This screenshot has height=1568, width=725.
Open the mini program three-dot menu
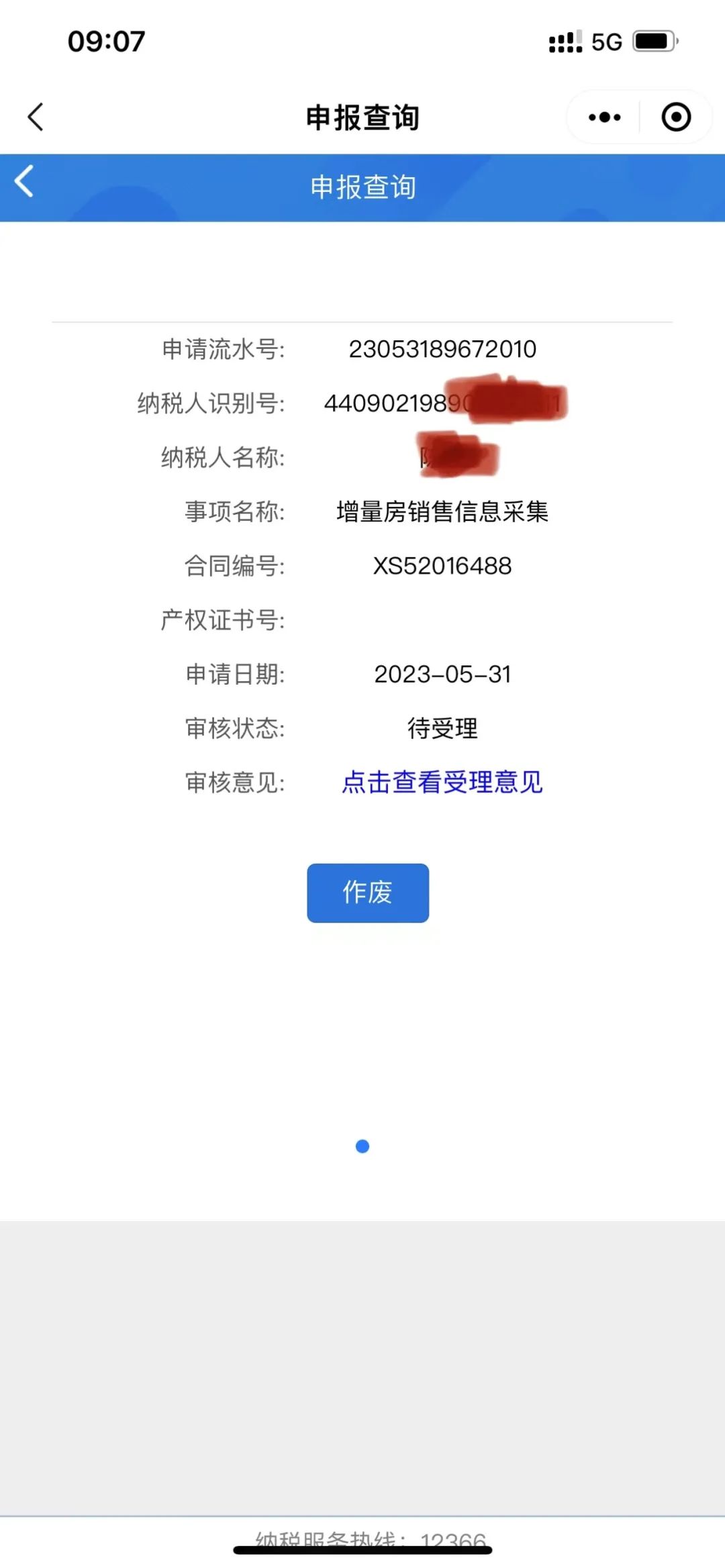pyautogui.click(x=604, y=117)
